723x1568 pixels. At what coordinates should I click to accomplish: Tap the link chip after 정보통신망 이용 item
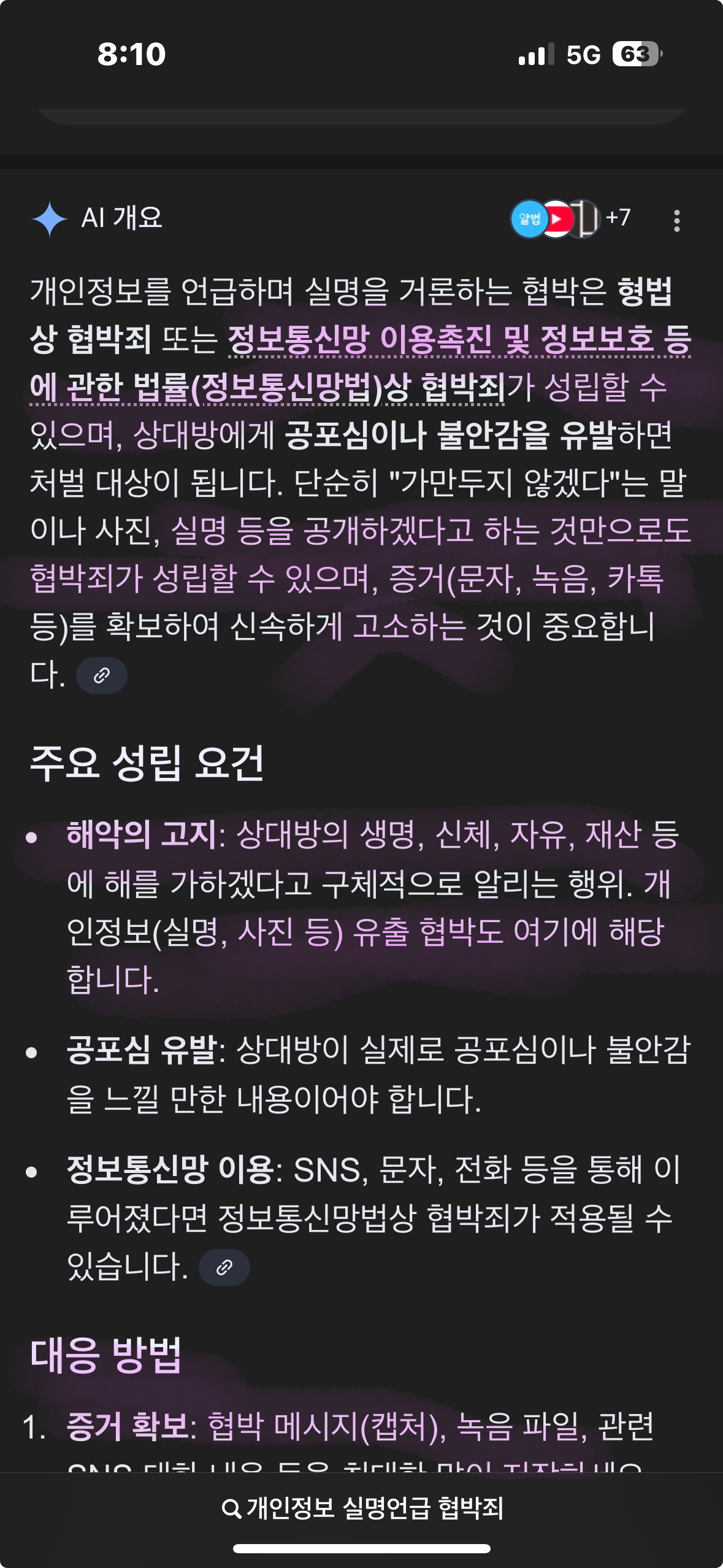[x=224, y=1267]
